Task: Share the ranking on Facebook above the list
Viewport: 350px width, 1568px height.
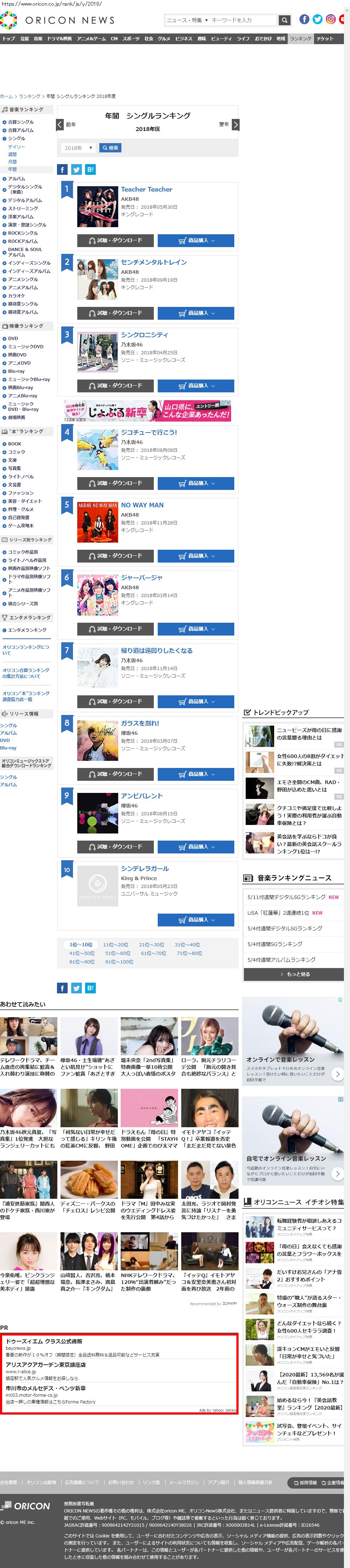Action: click(62, 169)
